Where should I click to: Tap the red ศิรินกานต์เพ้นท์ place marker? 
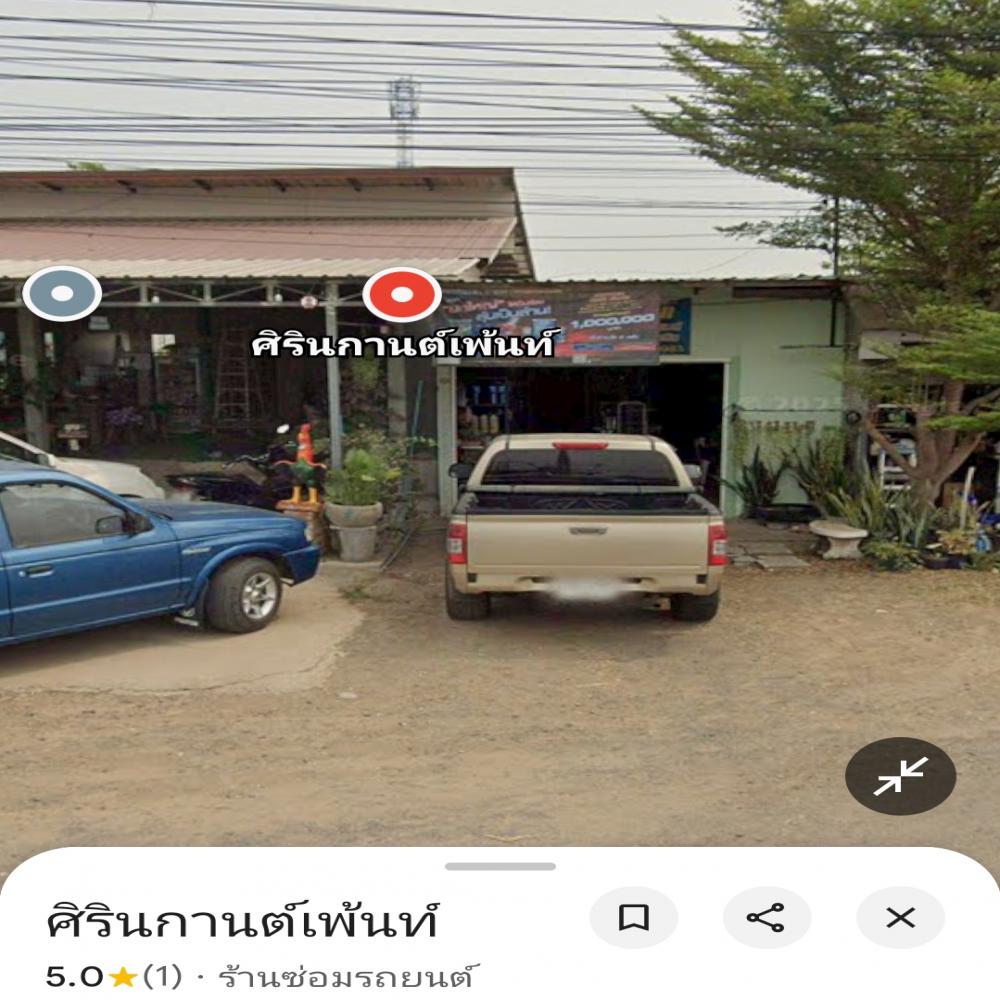pyautogui.click(x=401, y=295)
